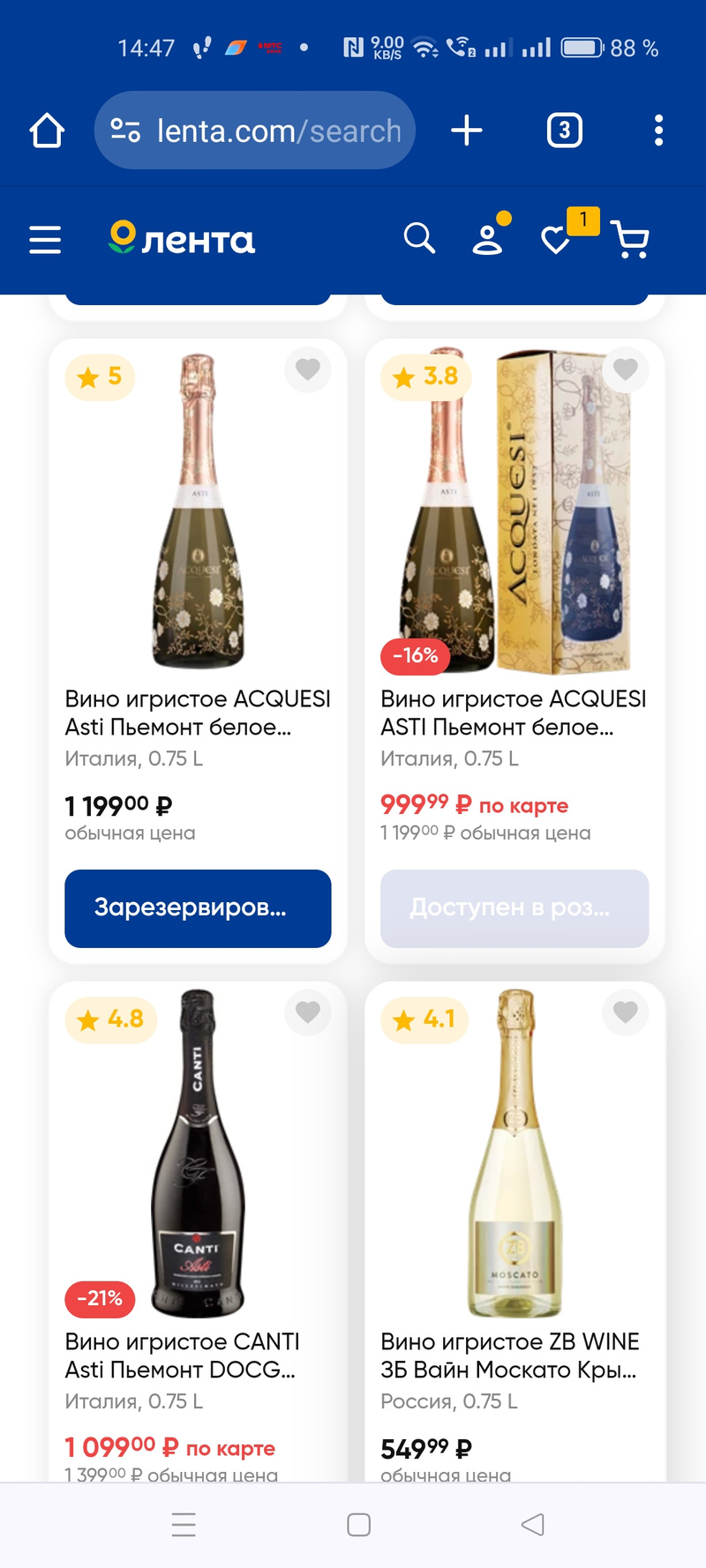The image size is (706, 1568).
Task: Open the Lenta hamburger menu
Action: pos(45,240)
